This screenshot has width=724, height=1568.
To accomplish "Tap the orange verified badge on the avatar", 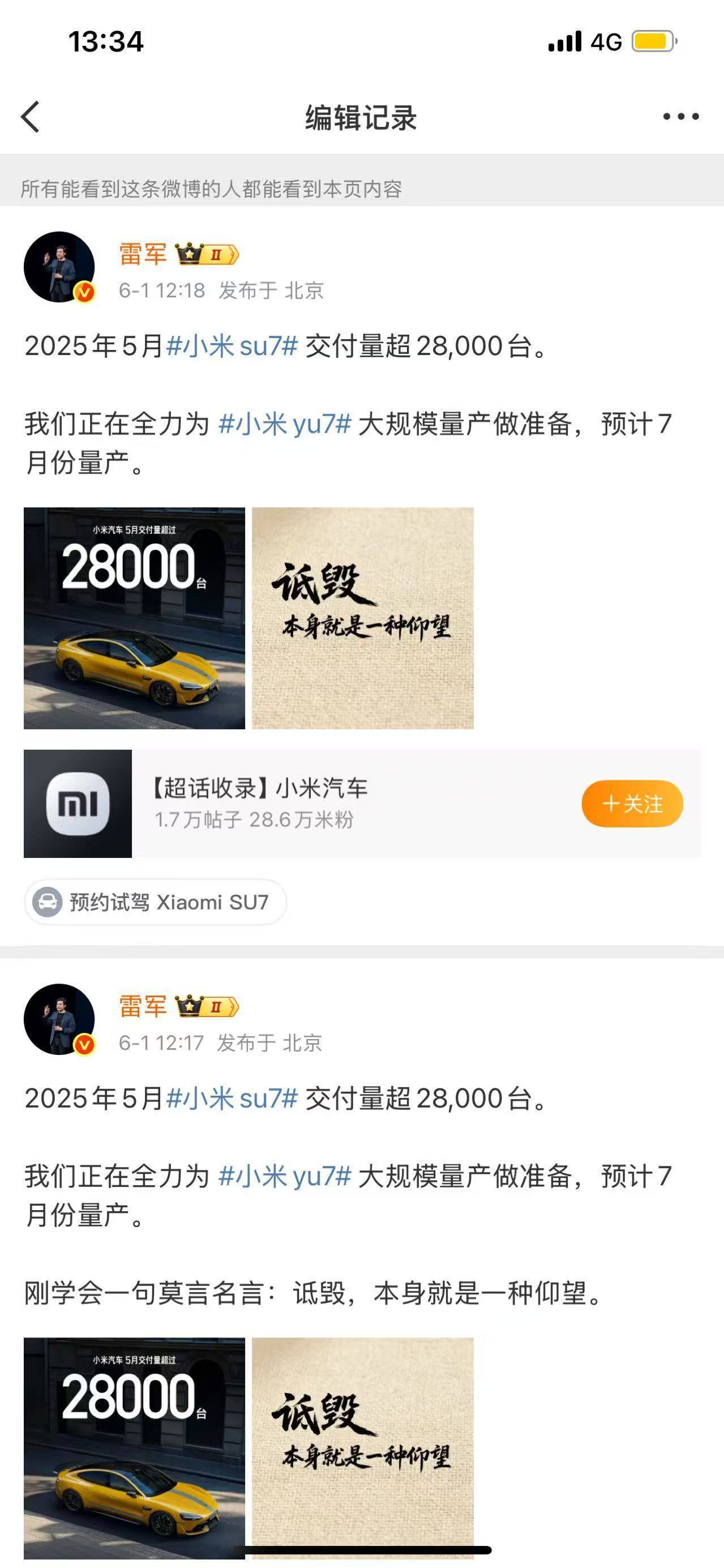I will tap(85, 291).
